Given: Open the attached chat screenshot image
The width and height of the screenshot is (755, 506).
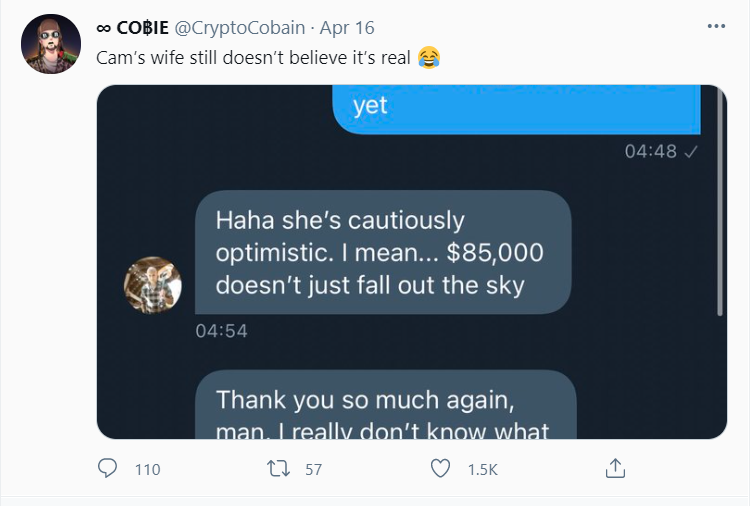Looking at the screenshot, I should 411,261.
